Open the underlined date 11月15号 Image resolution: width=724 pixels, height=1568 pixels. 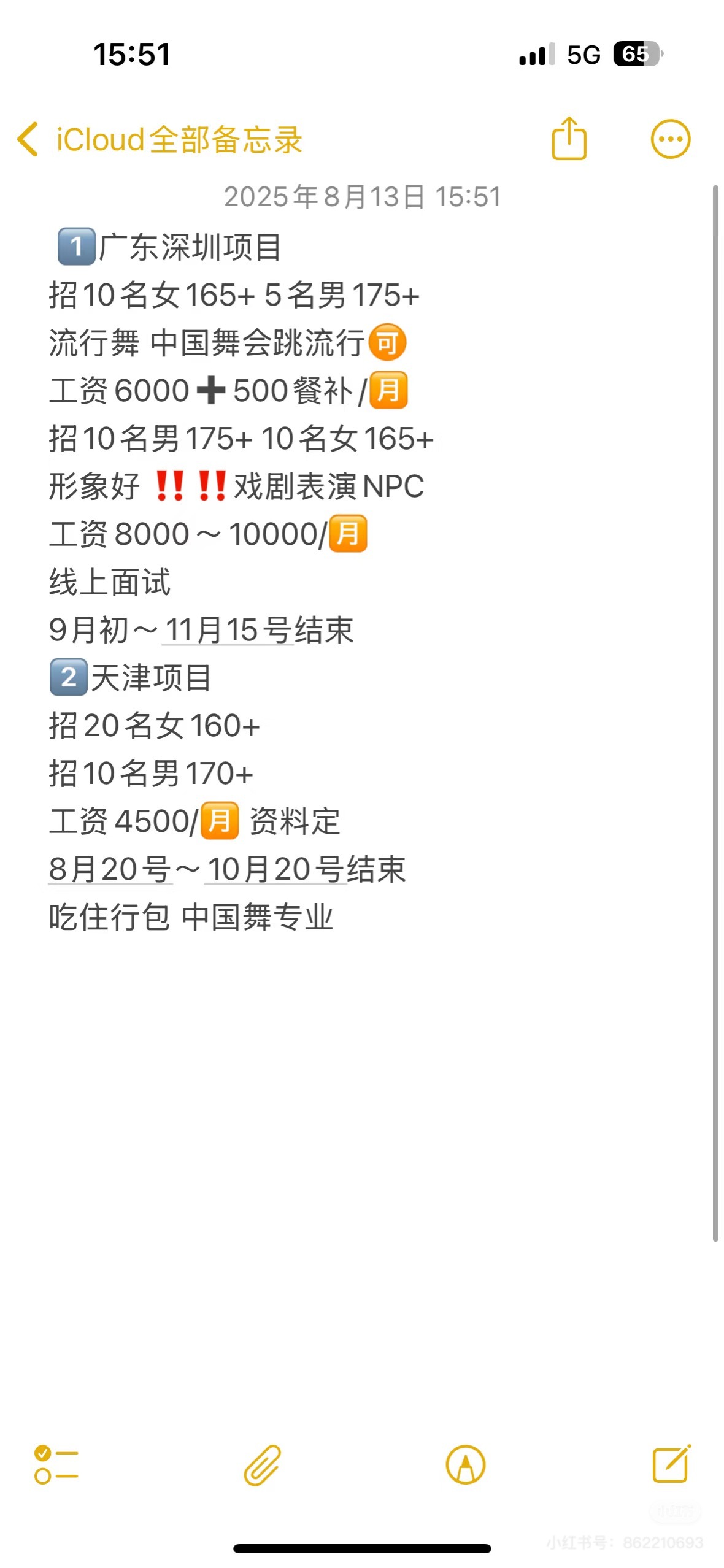(x=228, y=630)
